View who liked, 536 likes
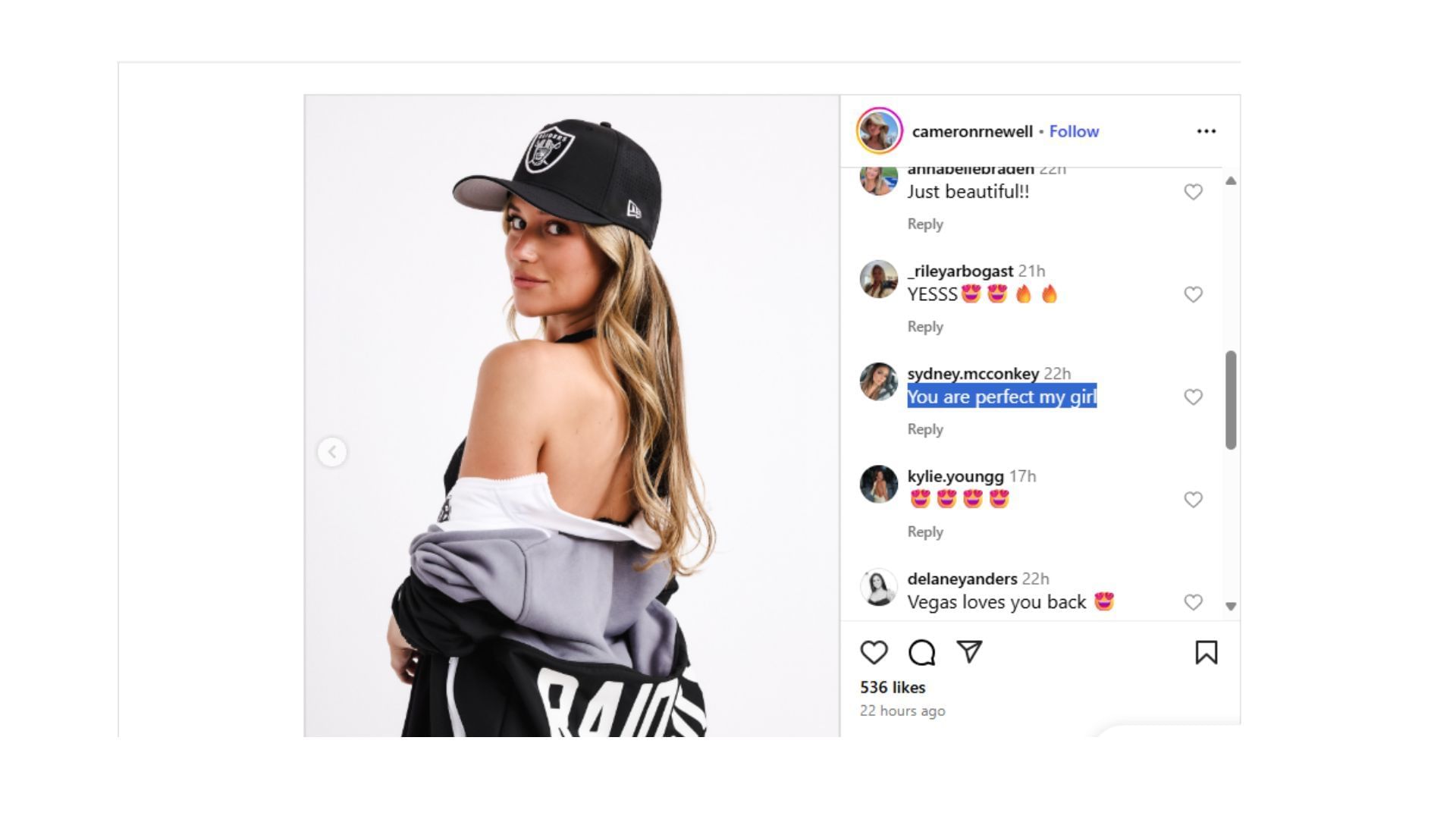Image resolution: width=1456 pixels, height=819 pixels. [892, 687]
